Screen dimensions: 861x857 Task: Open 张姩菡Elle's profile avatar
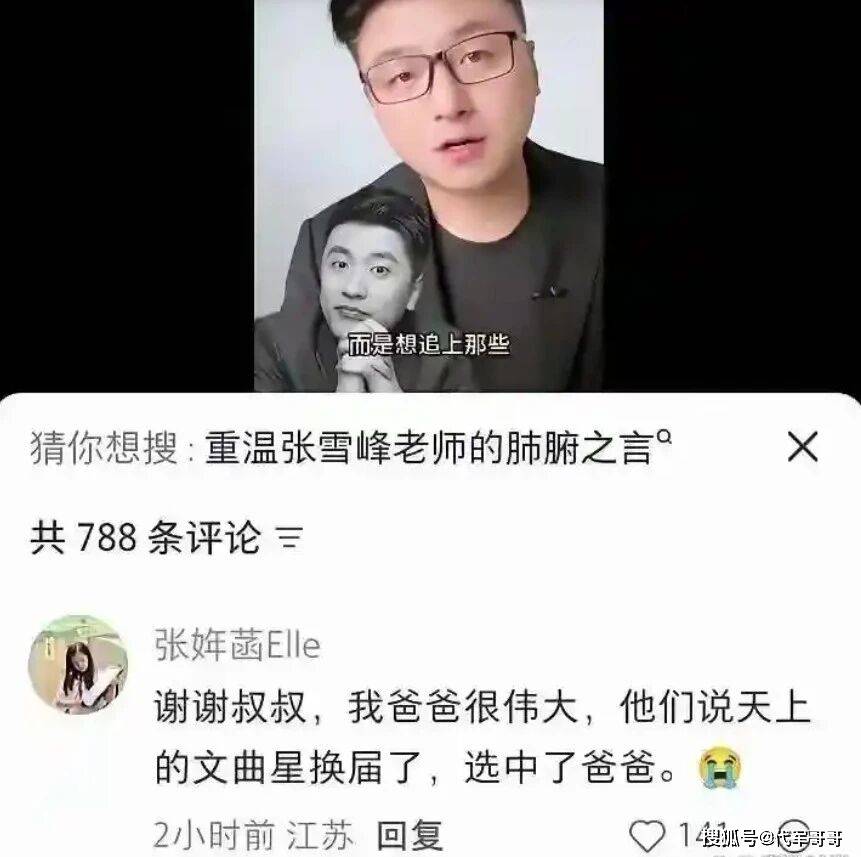click(x=77, y=664)
